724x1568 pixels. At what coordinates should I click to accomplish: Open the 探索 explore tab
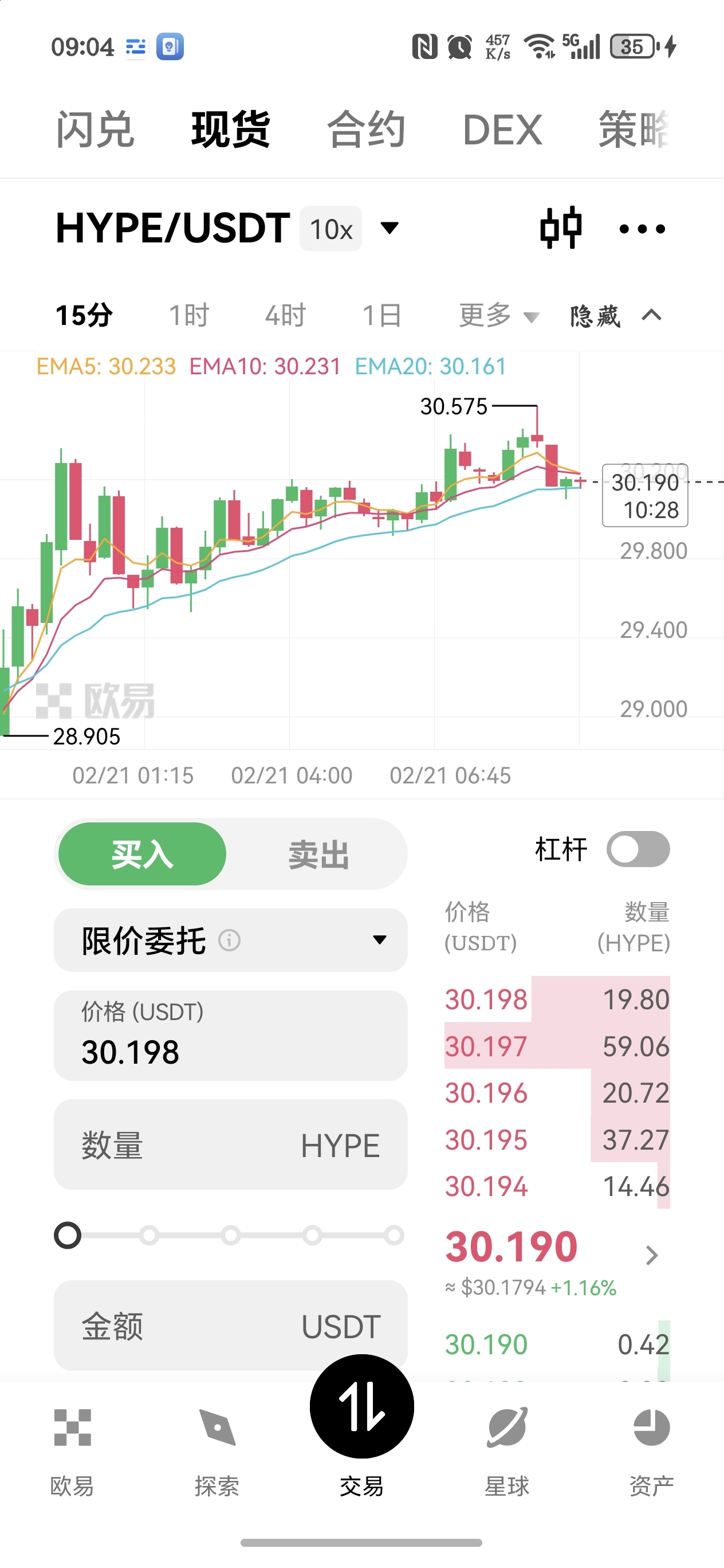click(217, 1451)
